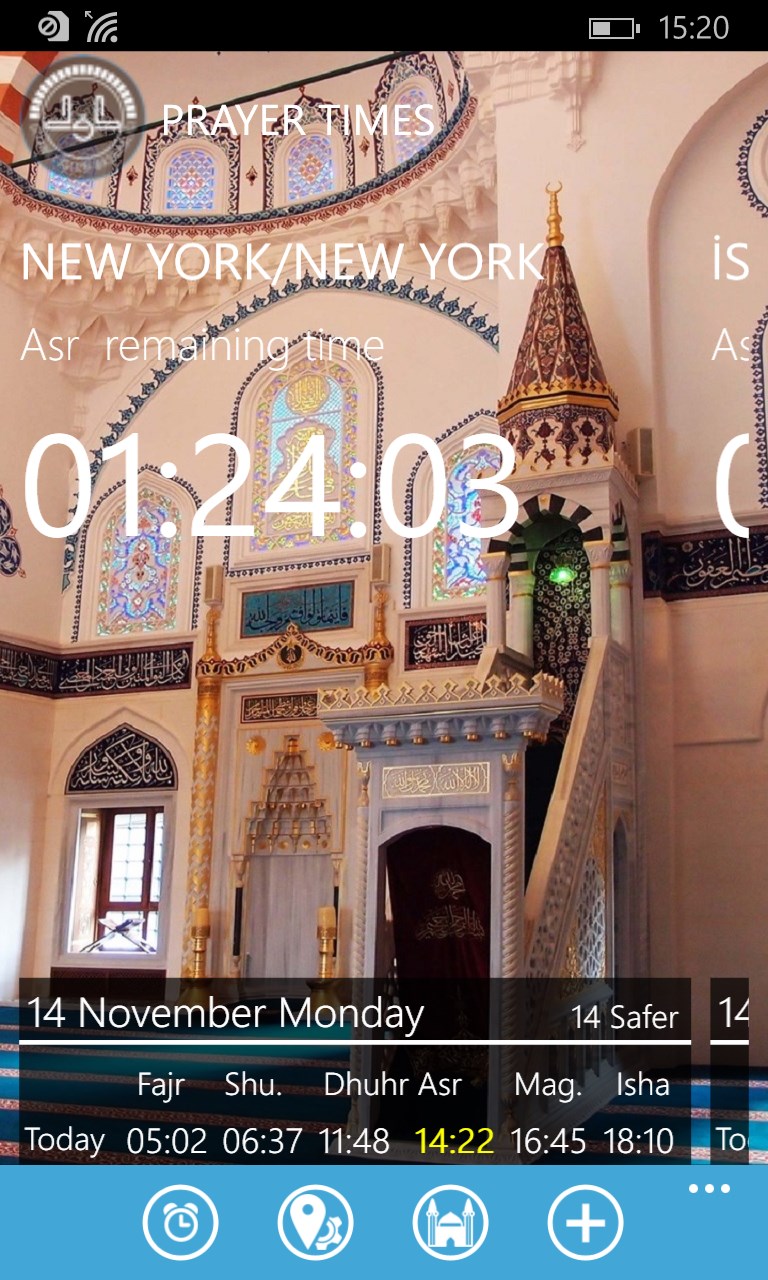Open the alarm clock settings
Image resolution: width=768 pixels, height=1280 pixels.
click(180, 1222)
